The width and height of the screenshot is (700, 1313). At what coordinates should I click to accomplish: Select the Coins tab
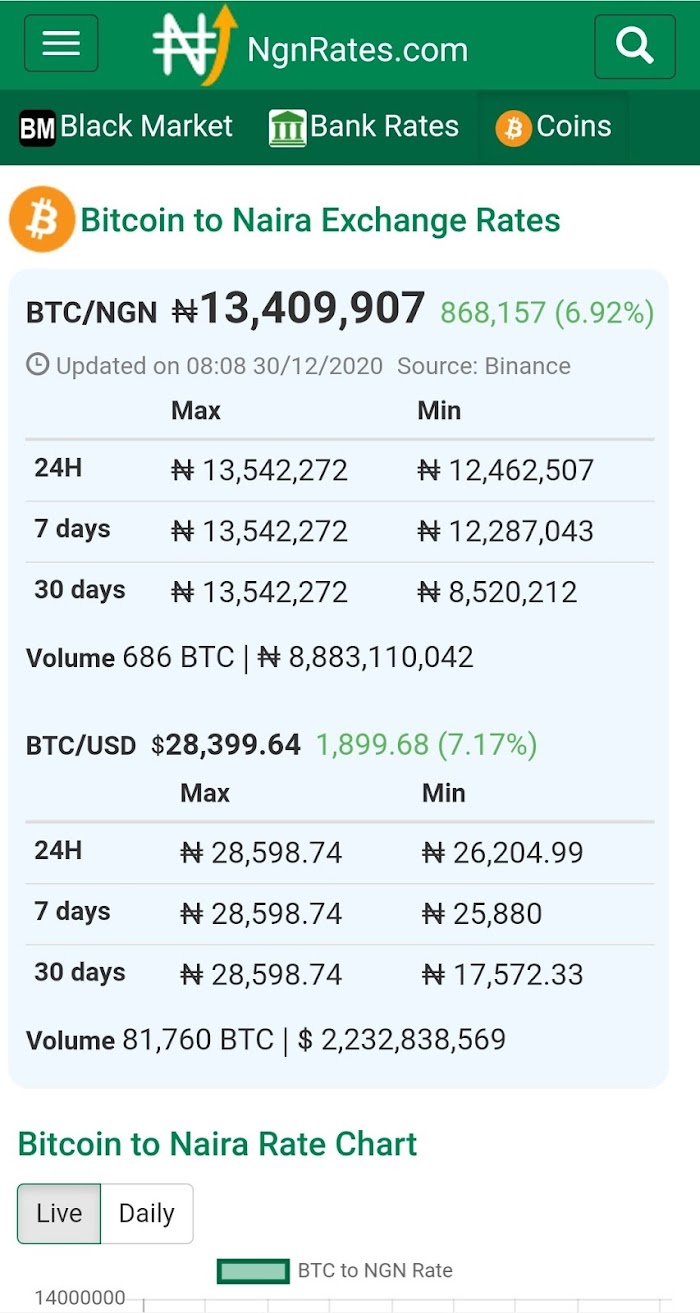(x=553, y=127)
